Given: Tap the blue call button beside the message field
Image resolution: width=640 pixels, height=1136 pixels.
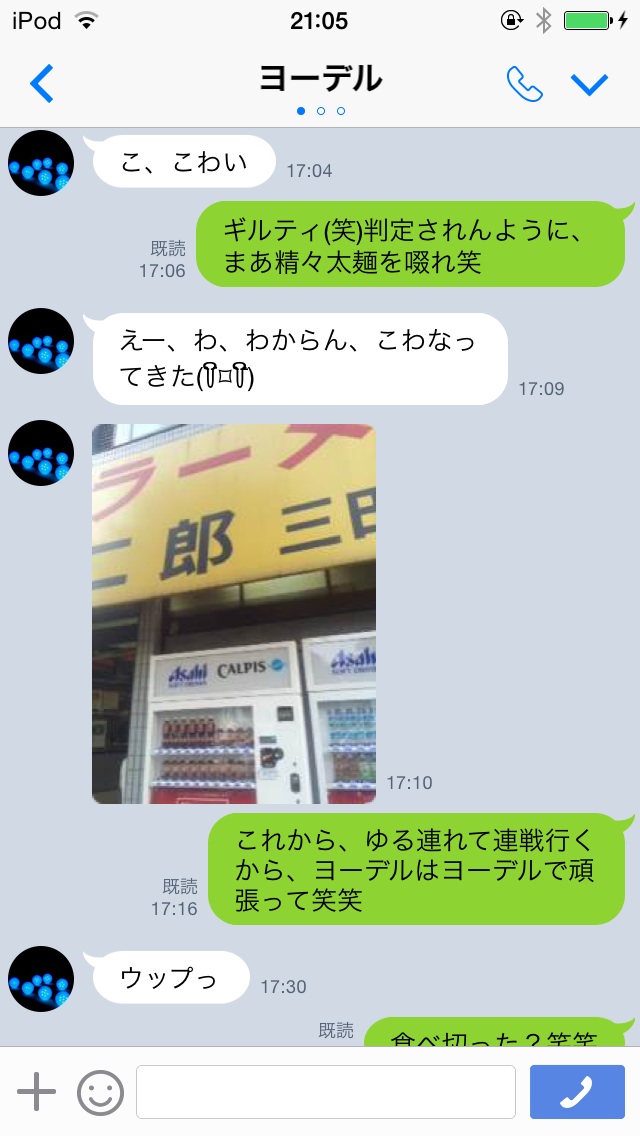Looking at the screenshot, I should pos(576,1091).
